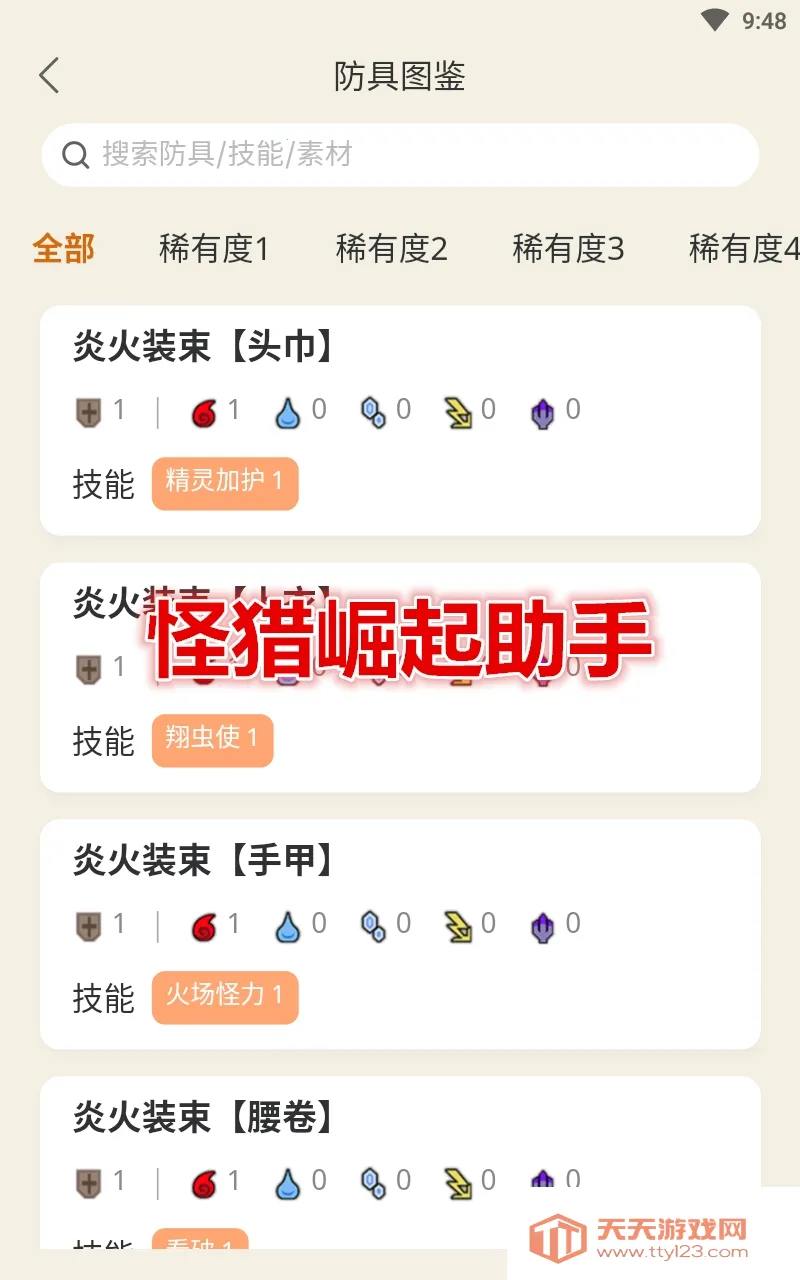This screenshot has height=1280, width=800.
Task: Tap the 翔虫使 1 skill chip
Action: tap(212, 741)
